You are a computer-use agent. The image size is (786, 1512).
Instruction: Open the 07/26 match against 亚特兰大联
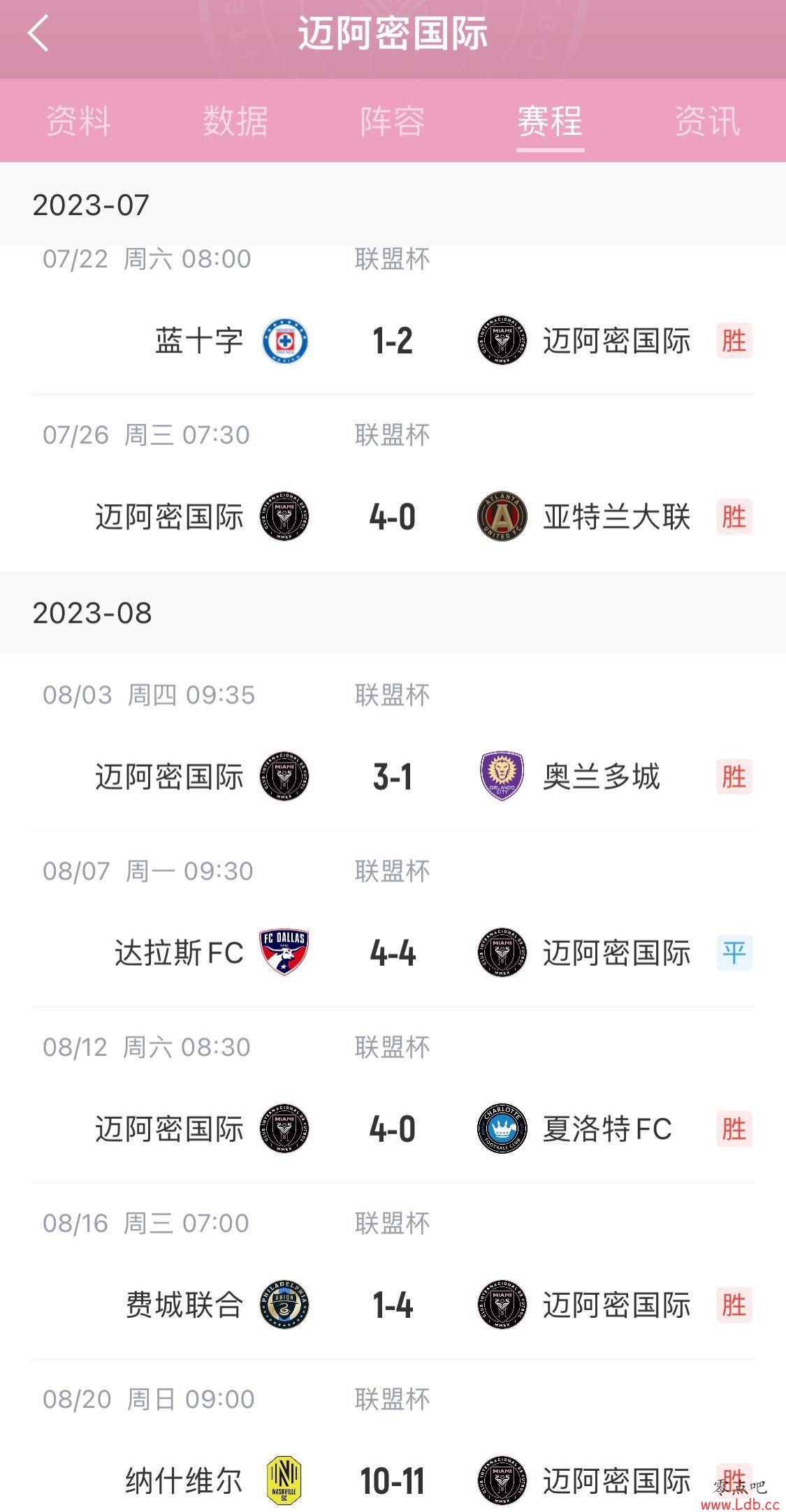pos(393,483)
